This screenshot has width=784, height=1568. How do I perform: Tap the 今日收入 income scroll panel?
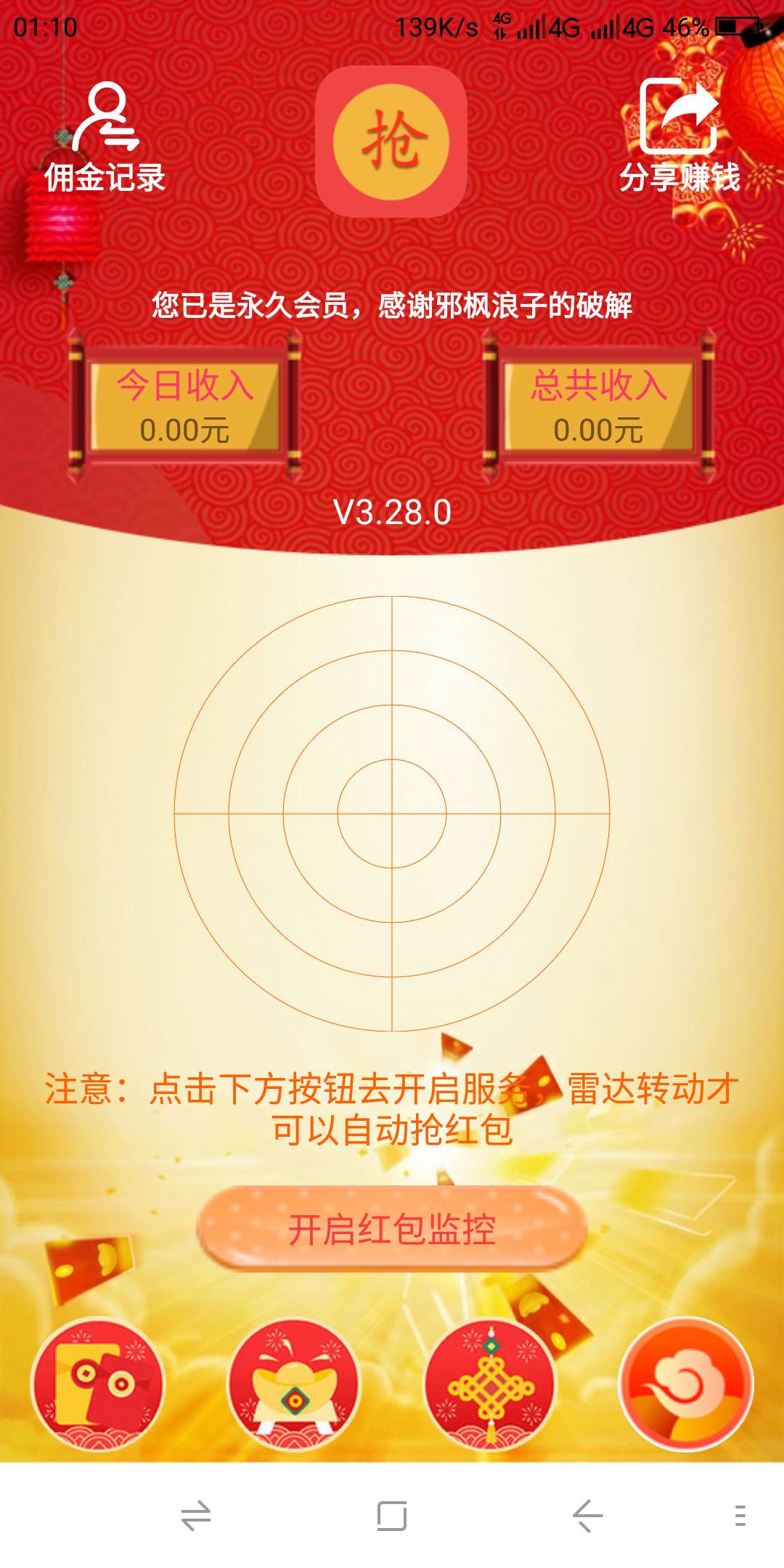pos(185,407)
